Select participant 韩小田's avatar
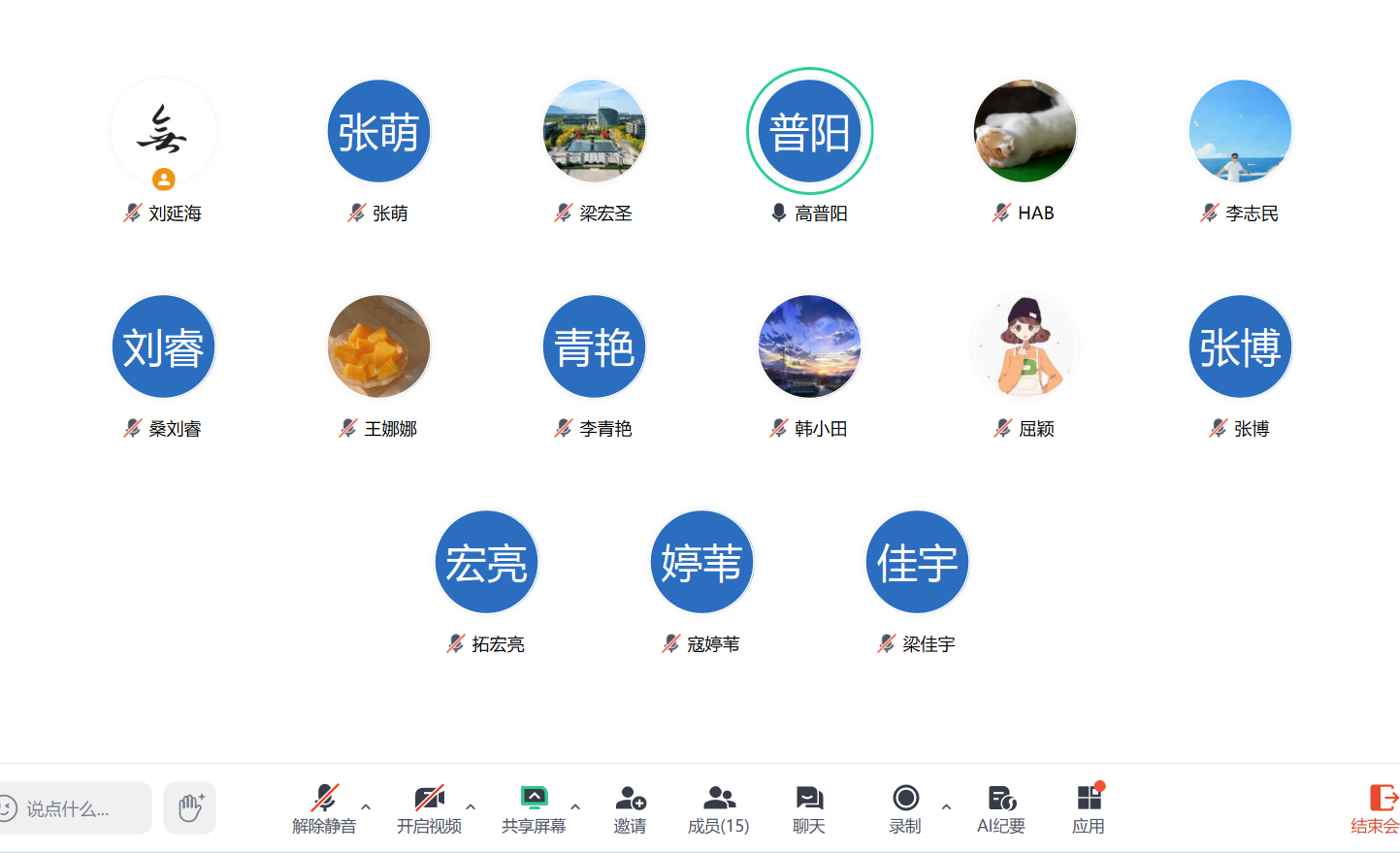Screen dimensions: 1400x853 tap(810, 346)
